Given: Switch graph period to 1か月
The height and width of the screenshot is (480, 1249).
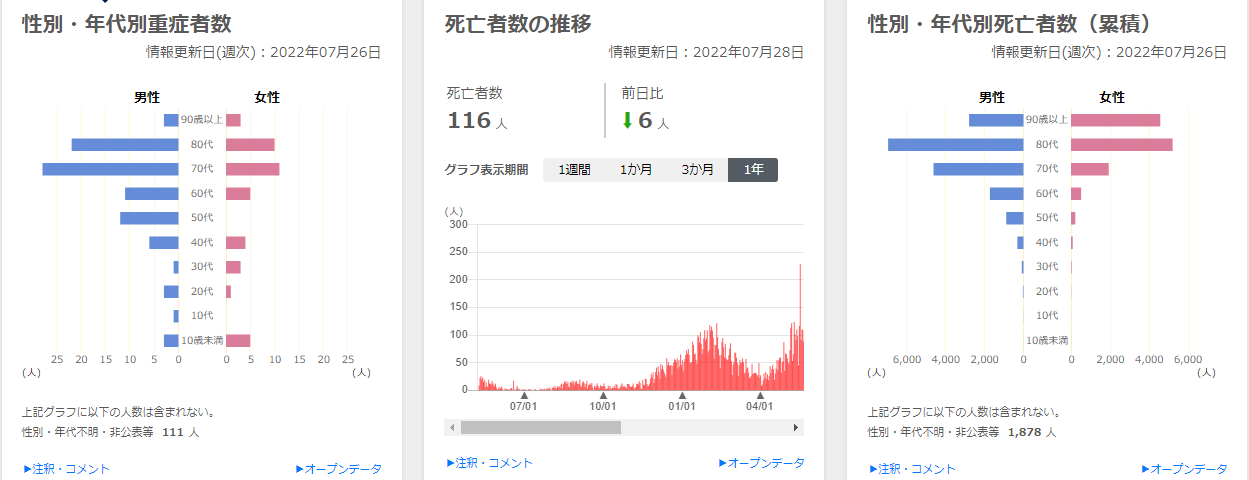Looking at the screenshot, I should 636,170.
